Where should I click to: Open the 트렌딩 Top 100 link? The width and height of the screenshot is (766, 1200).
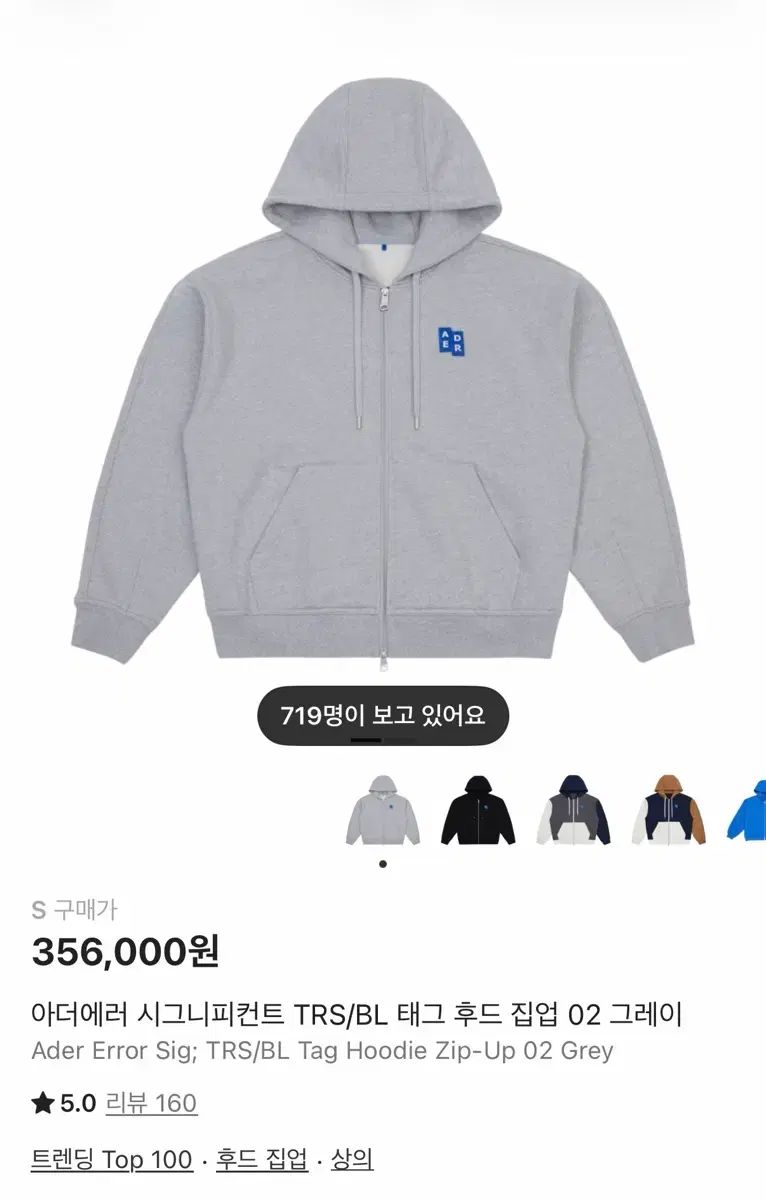pos(112,1160)
